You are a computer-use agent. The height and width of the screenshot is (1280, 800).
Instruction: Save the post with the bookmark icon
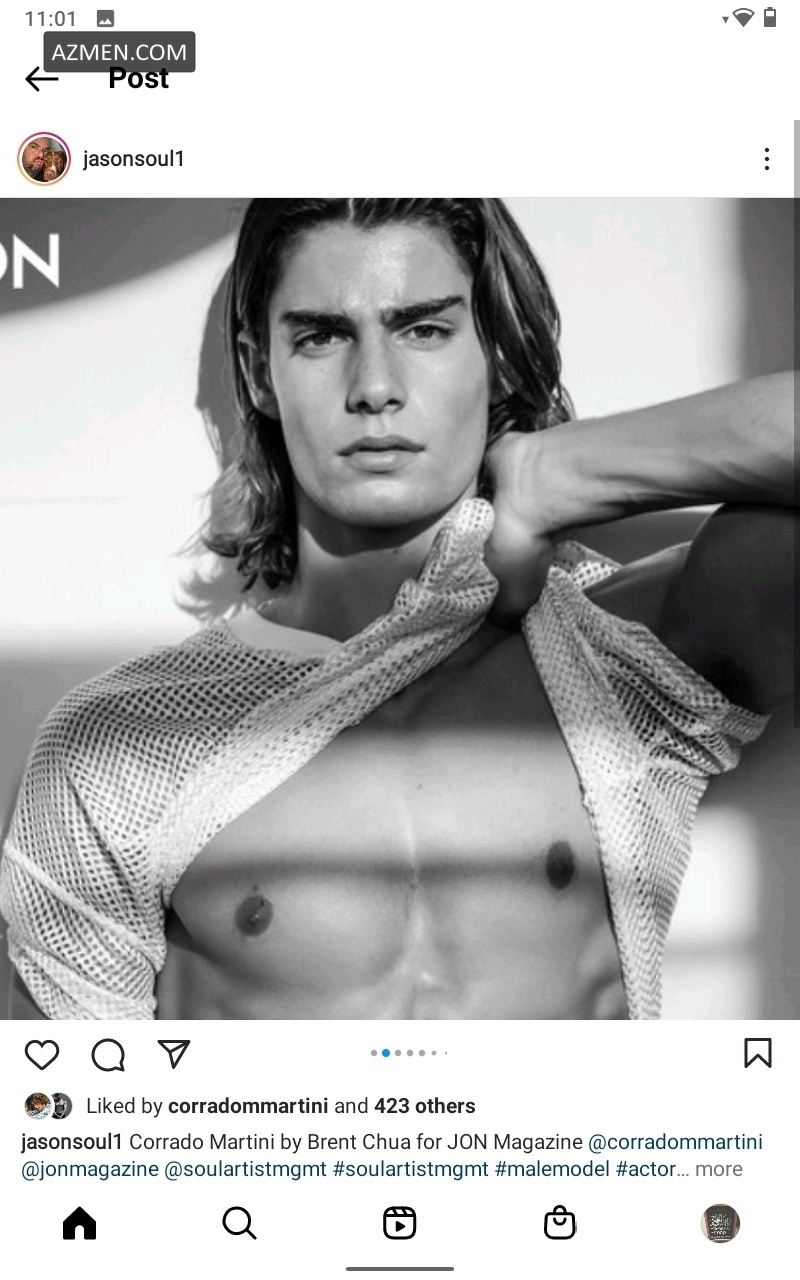pos(757,1053)
